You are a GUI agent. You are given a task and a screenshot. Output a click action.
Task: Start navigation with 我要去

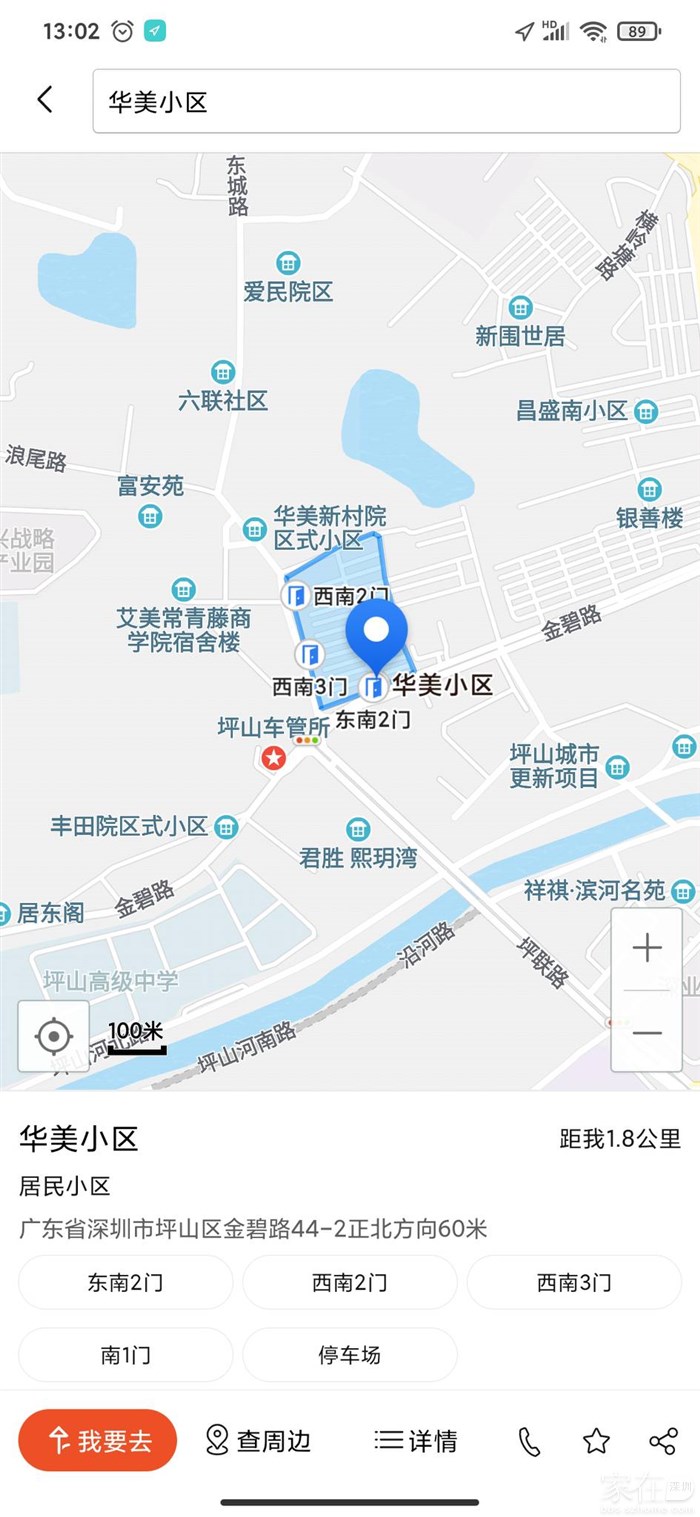98,1440
